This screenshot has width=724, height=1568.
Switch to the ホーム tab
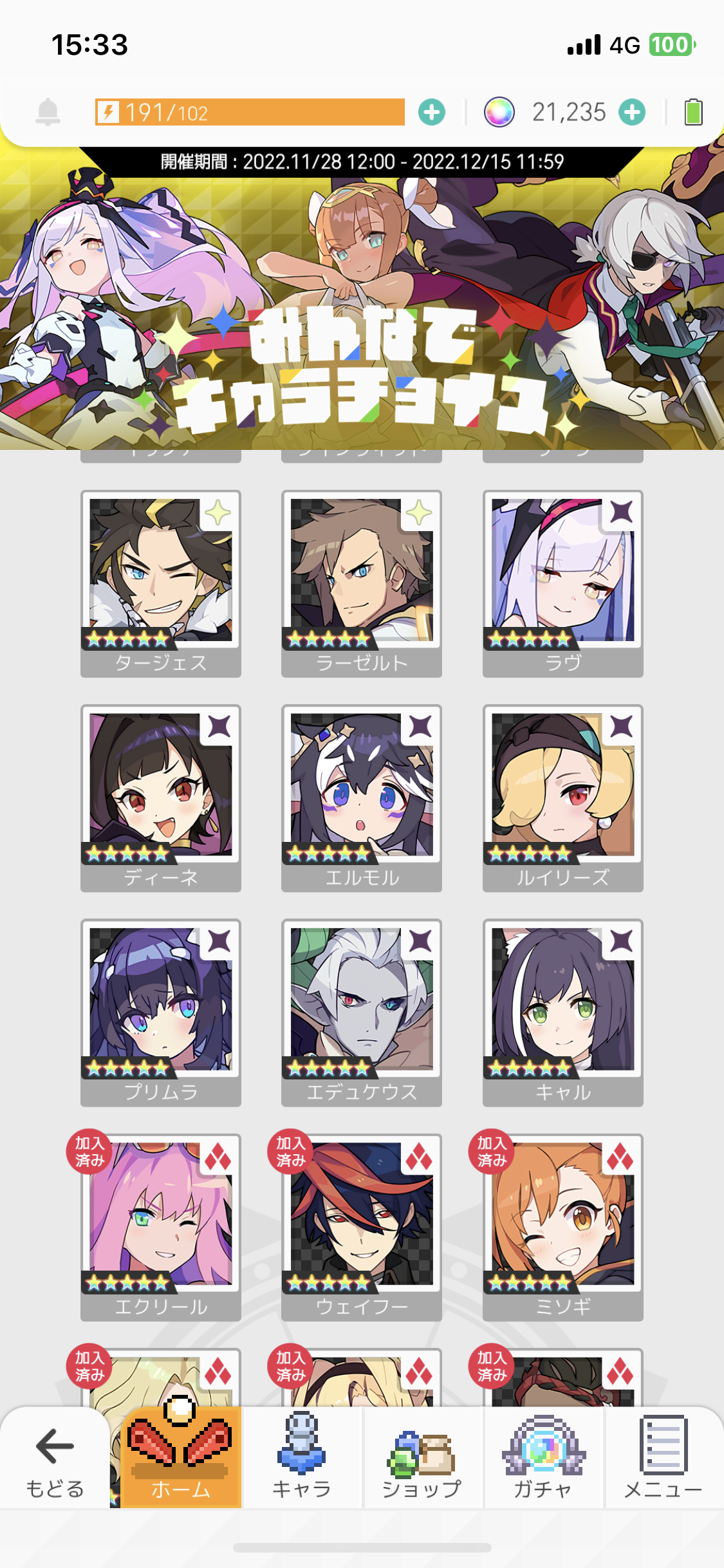pyautogui.click(x=181, y=1458)
